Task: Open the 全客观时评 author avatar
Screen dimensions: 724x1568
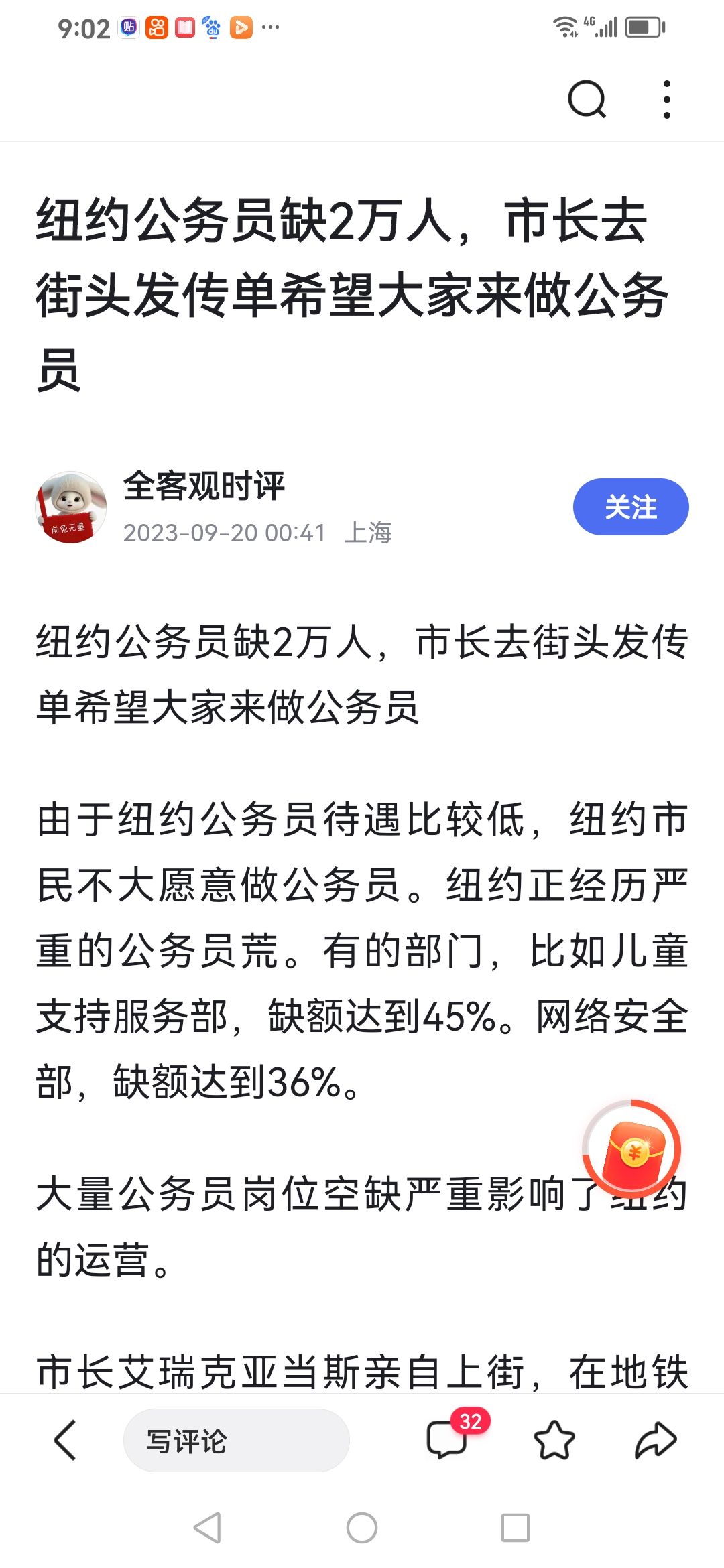Action: (x=71, y=507)
